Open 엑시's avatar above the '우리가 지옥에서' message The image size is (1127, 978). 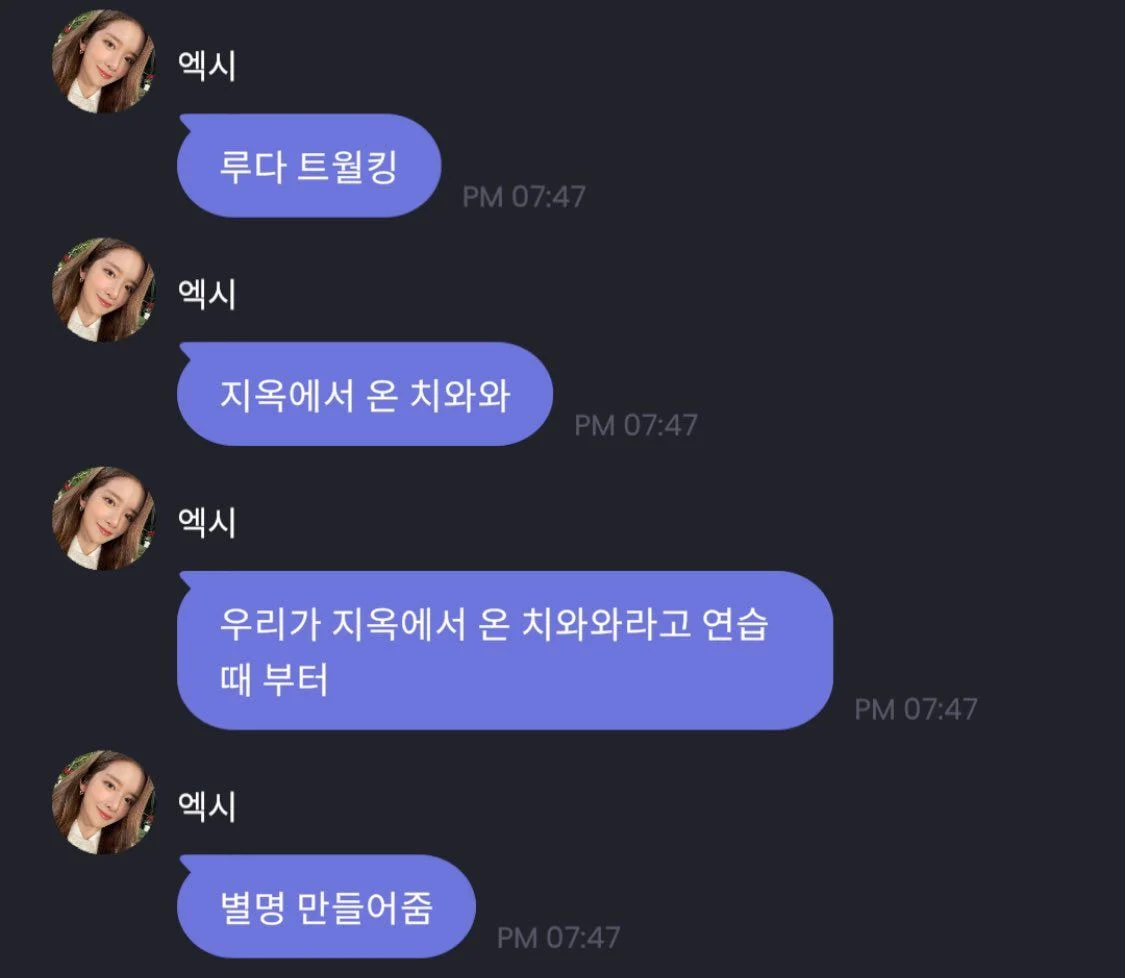point(104,518)
